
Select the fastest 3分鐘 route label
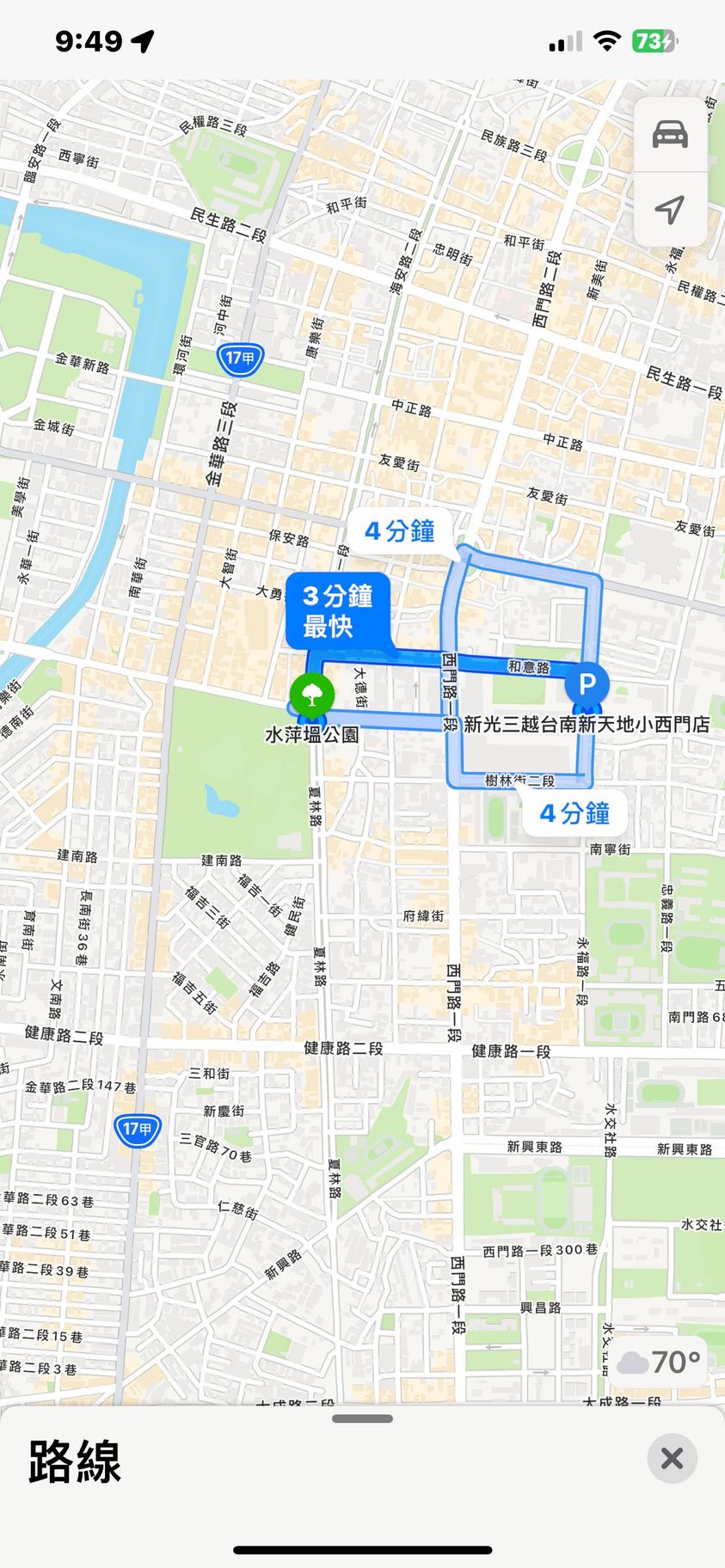point(337,610)
